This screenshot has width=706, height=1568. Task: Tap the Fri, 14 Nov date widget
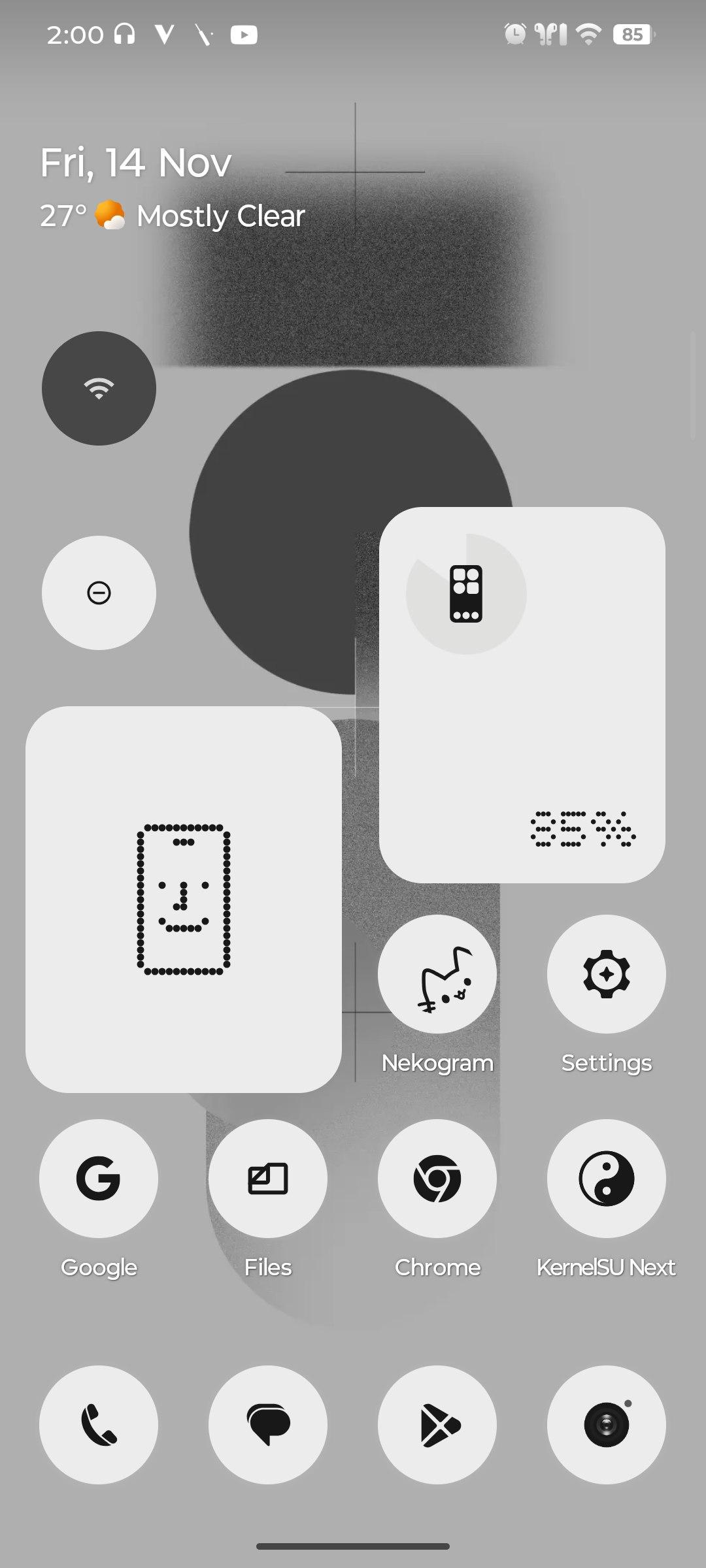[136, 163]
